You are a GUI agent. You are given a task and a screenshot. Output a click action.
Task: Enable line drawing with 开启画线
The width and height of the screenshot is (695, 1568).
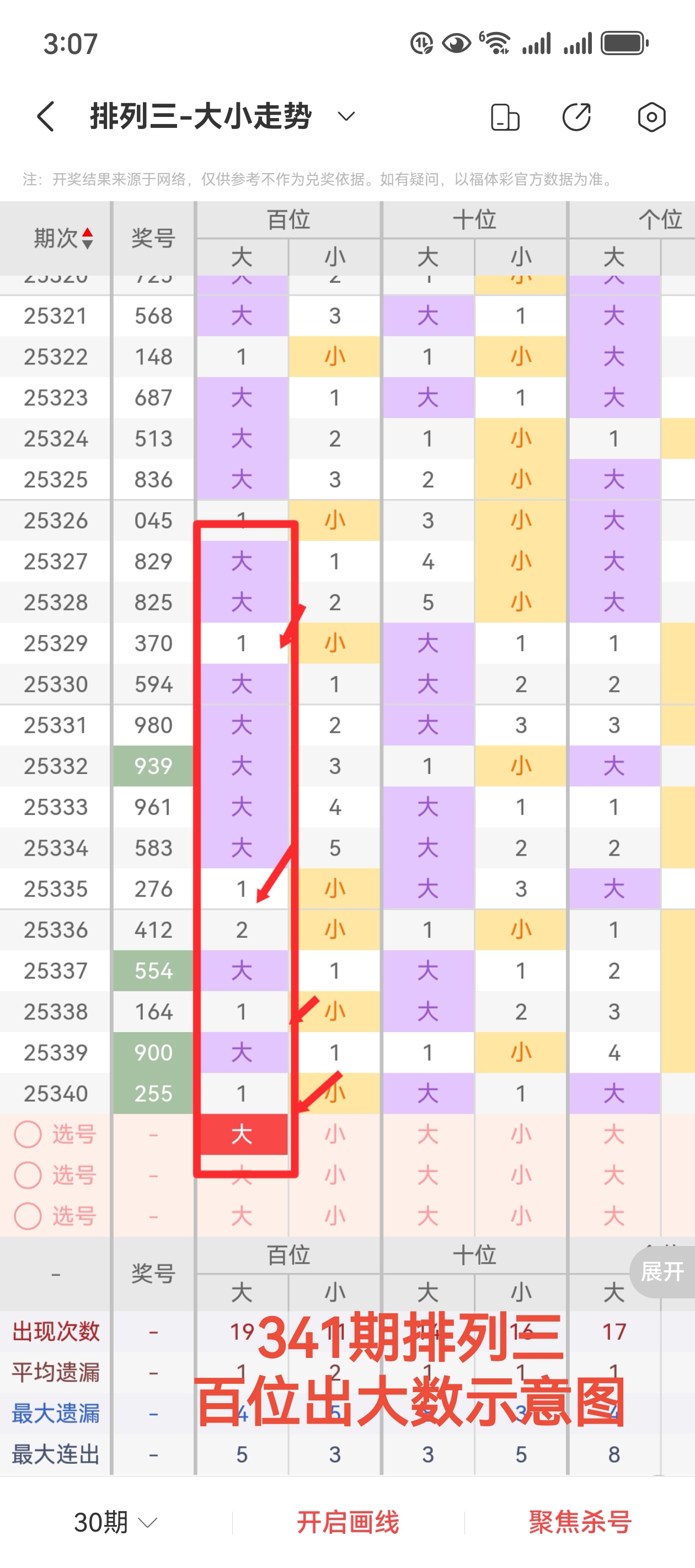(x=348, y=1522)
